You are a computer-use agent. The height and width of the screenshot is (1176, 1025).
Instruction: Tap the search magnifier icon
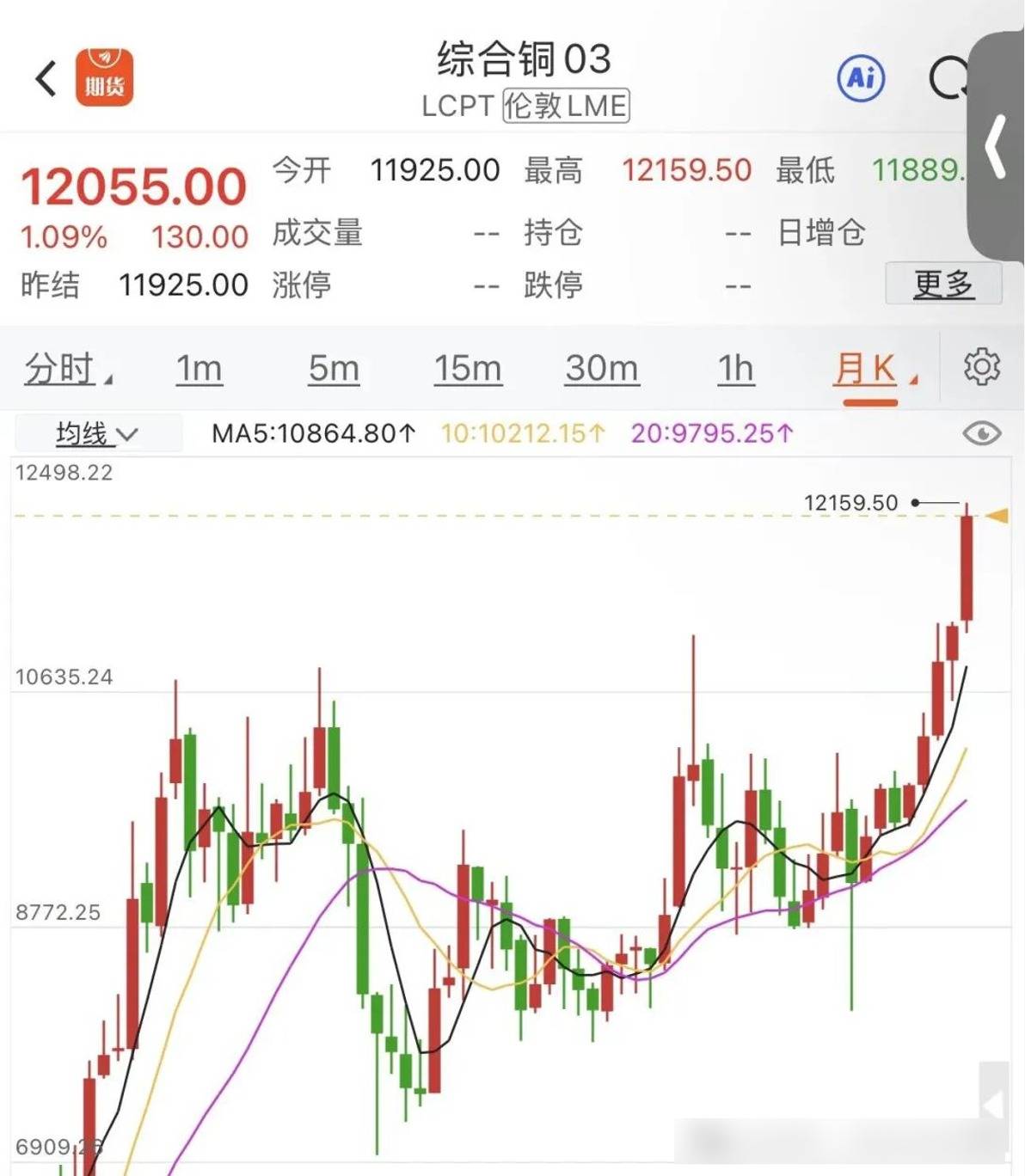tap(948, 80)
